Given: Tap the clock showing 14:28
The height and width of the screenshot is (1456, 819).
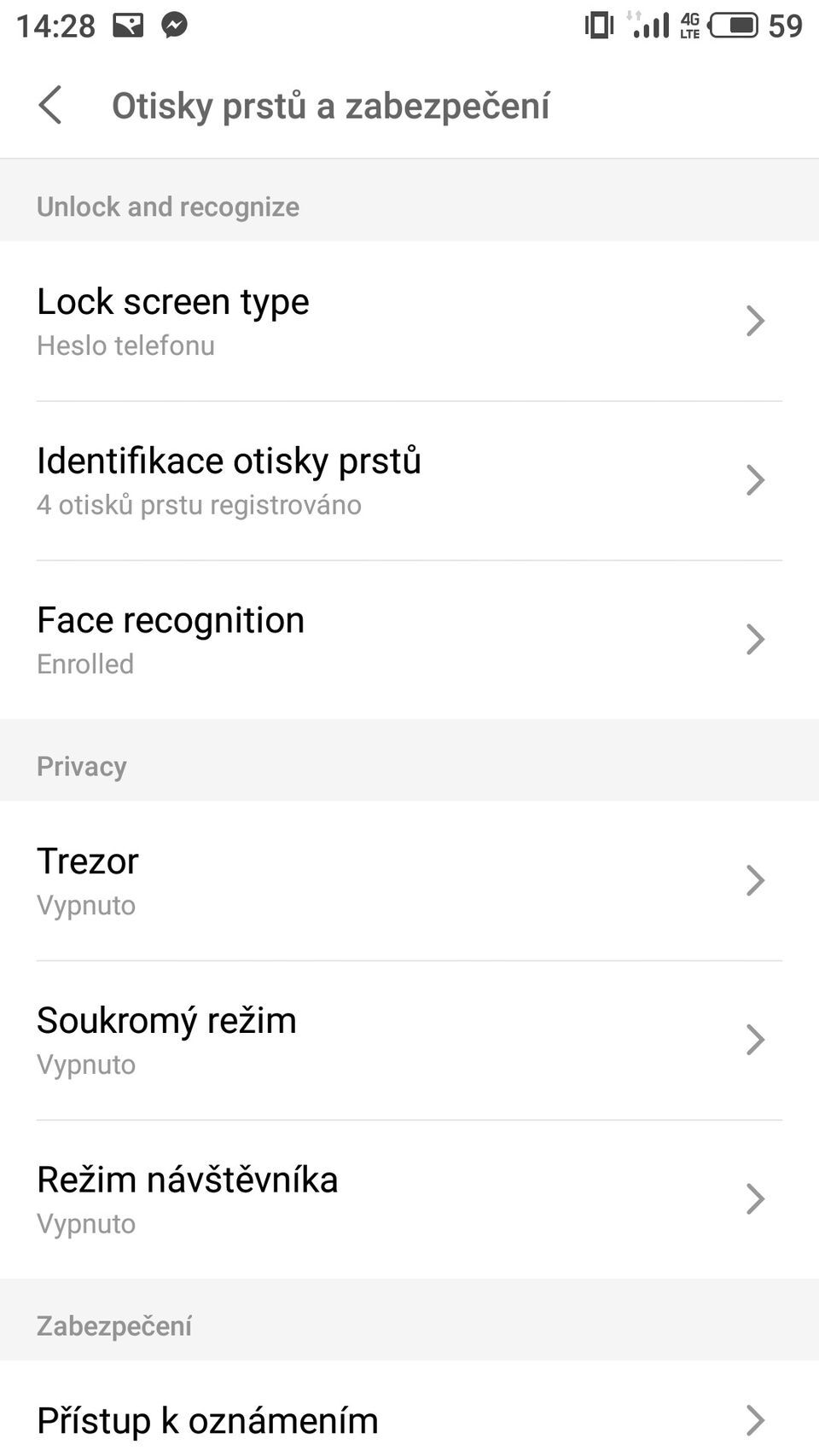Looking at the screenshot, I should (55, 25).
